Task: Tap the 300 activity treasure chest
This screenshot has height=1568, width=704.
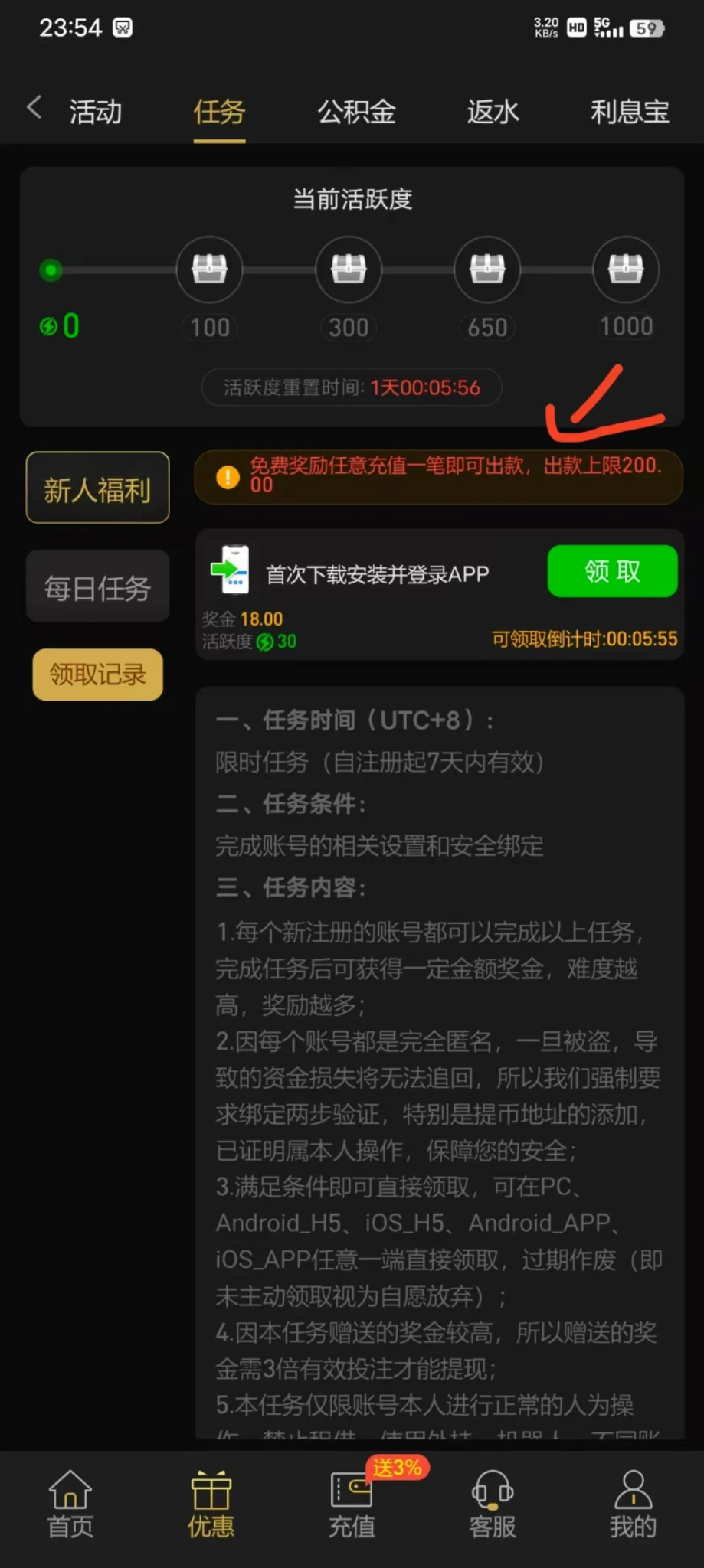Action: (349, 269)
